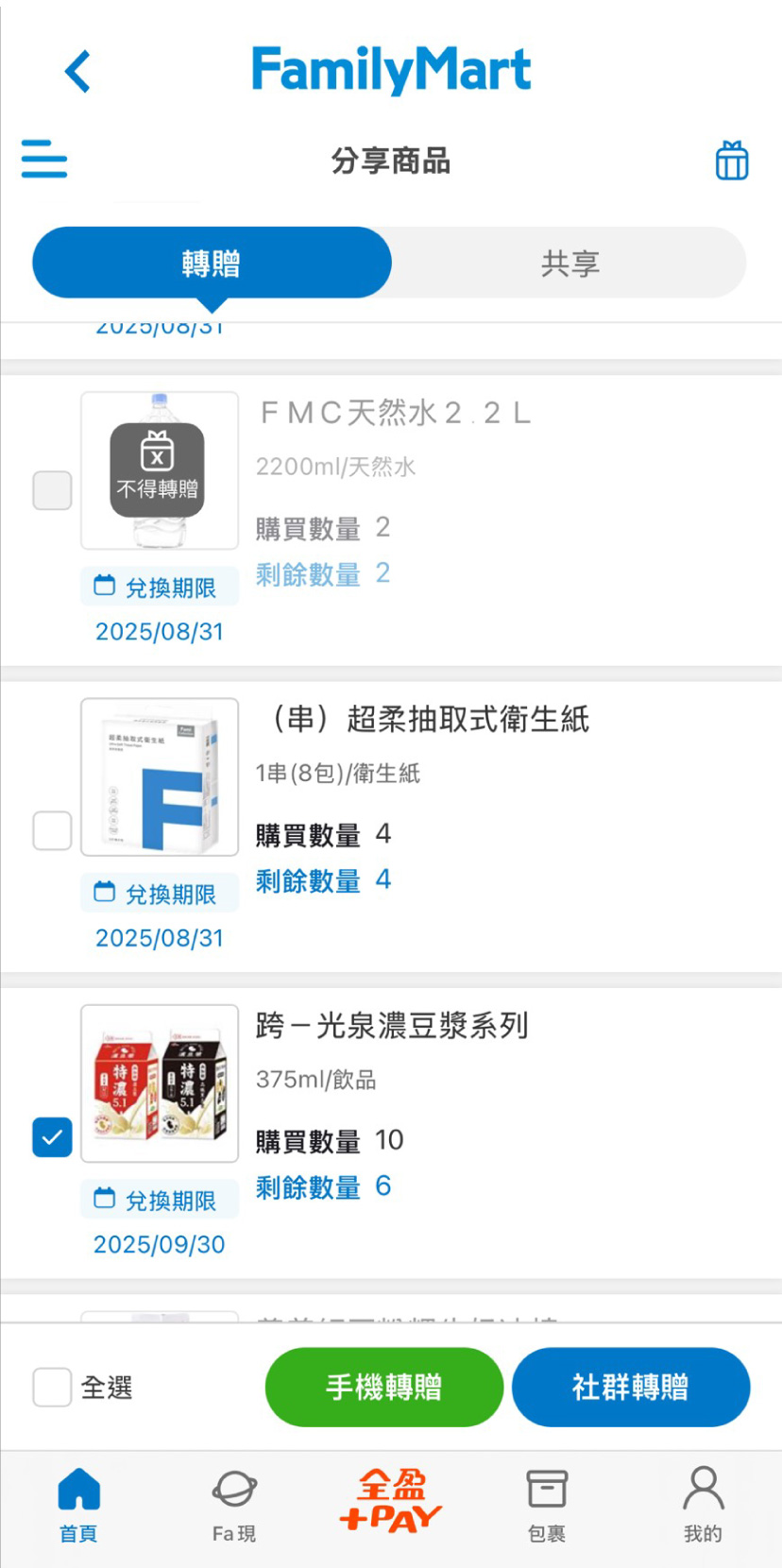Open the gift box icon
The height and width of the screenshot is (1568, 782).
click(731, 161)
